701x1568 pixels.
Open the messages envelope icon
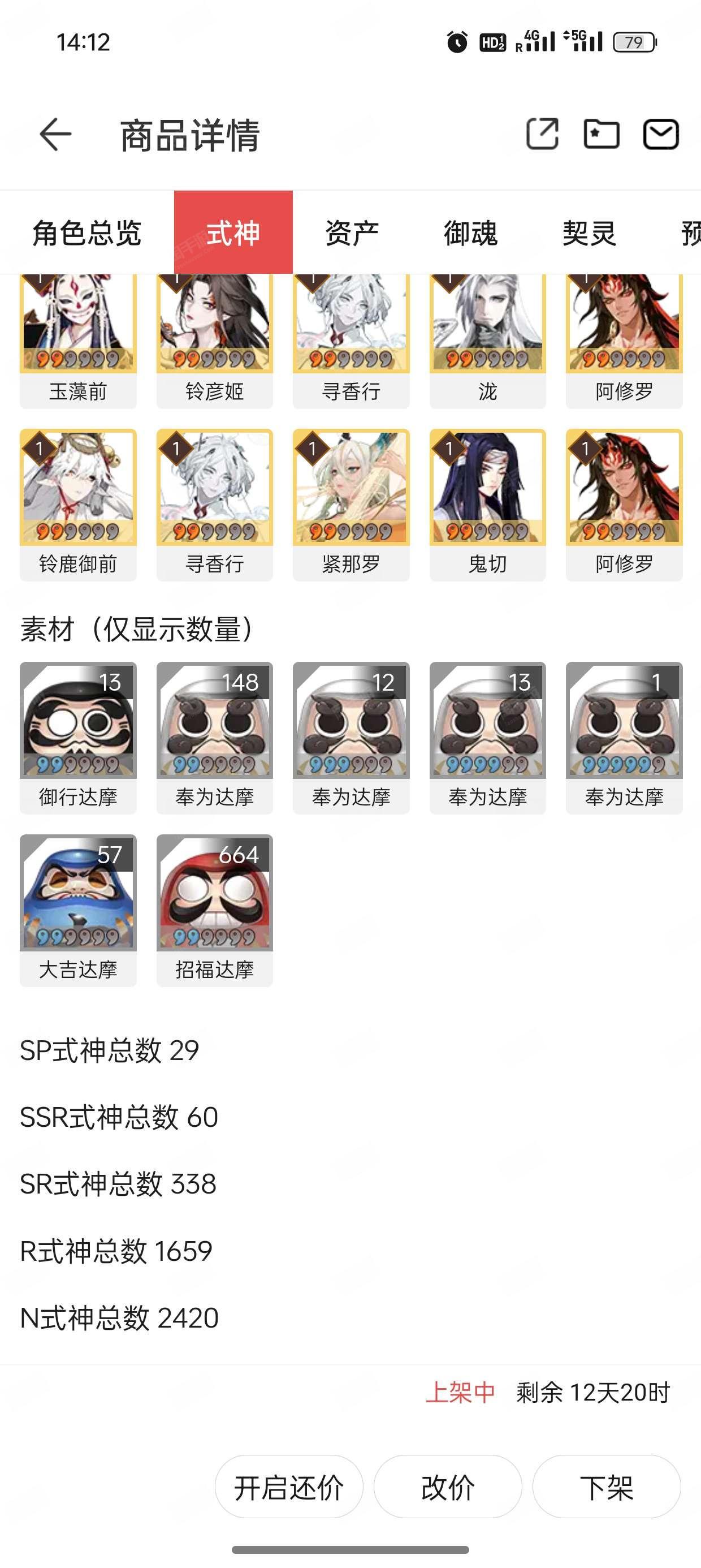click(661, 134)
